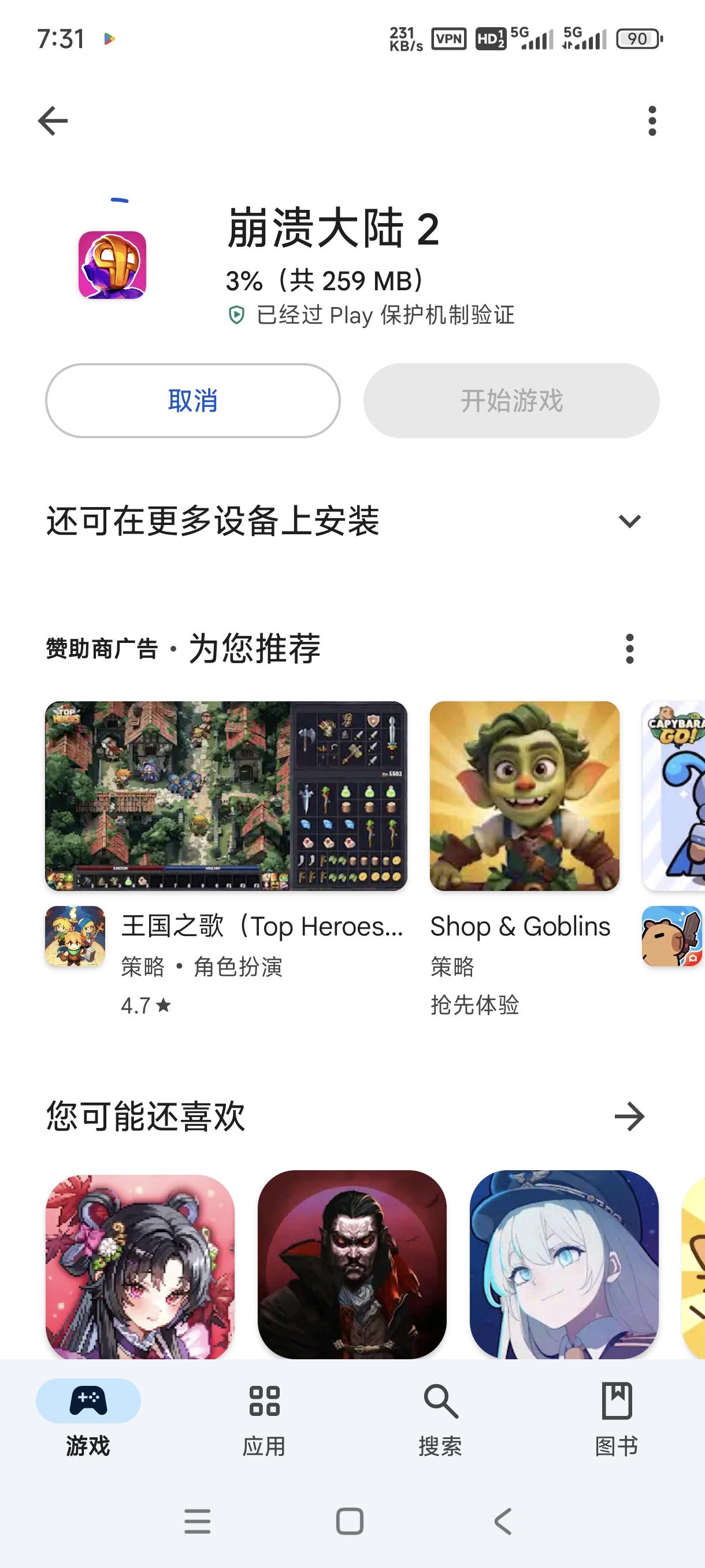Open the overflow menu at top right
The image size is (705, 1568).
(651, 119)
